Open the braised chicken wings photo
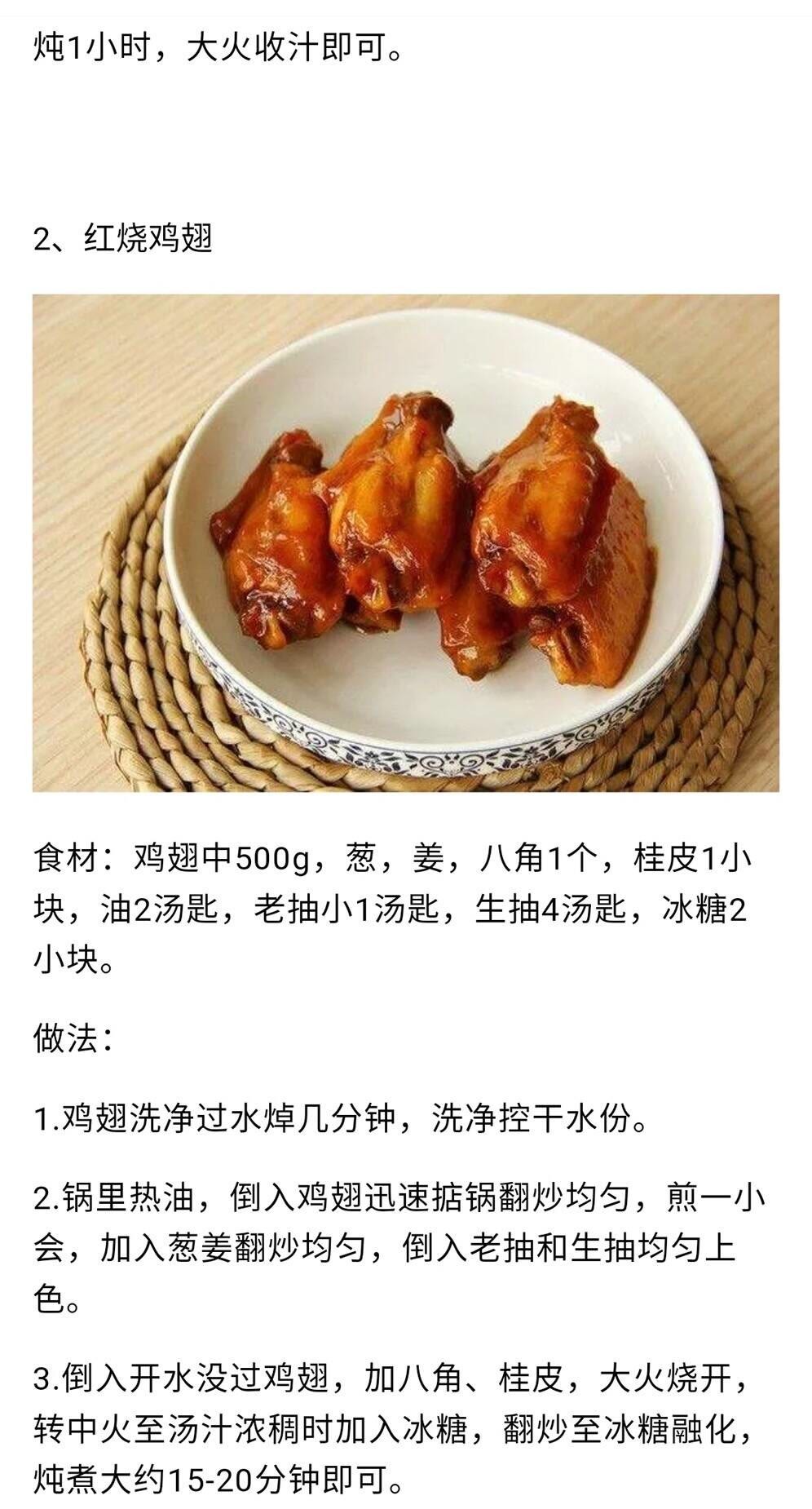This screenshot has height=1509, width=812. click(x=405, y=542)
